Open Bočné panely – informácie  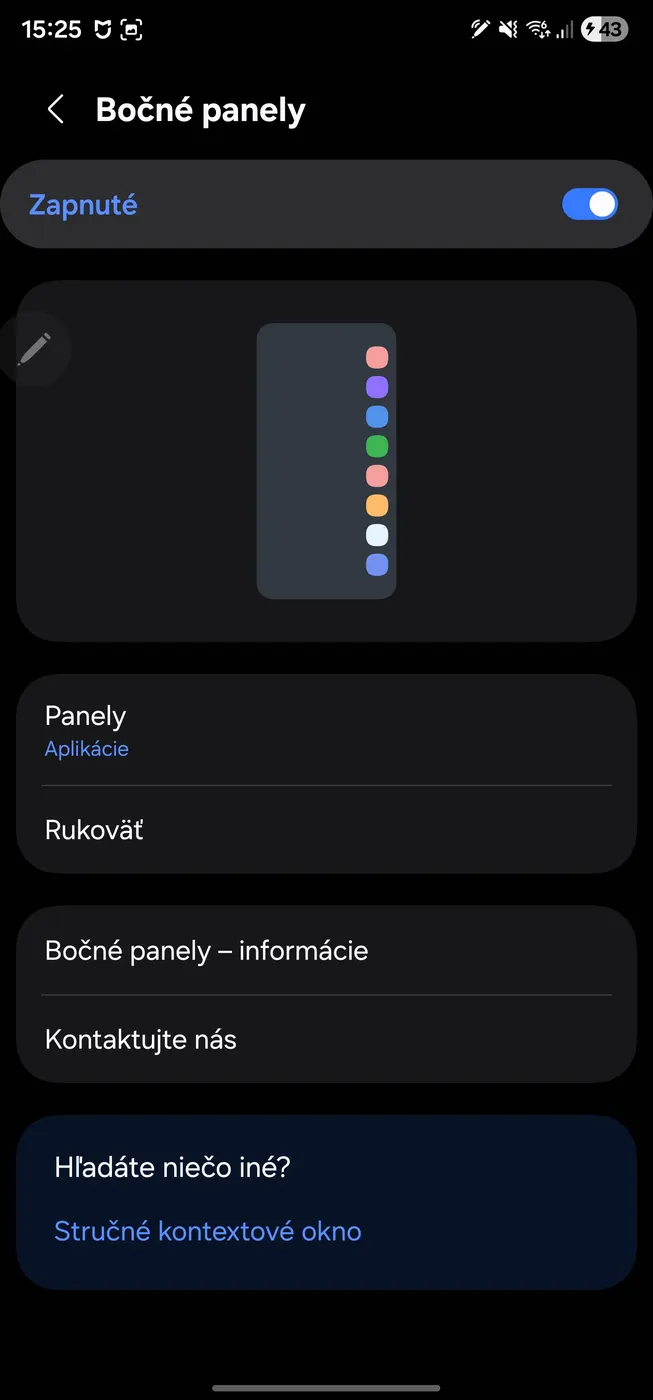(326, 950)
